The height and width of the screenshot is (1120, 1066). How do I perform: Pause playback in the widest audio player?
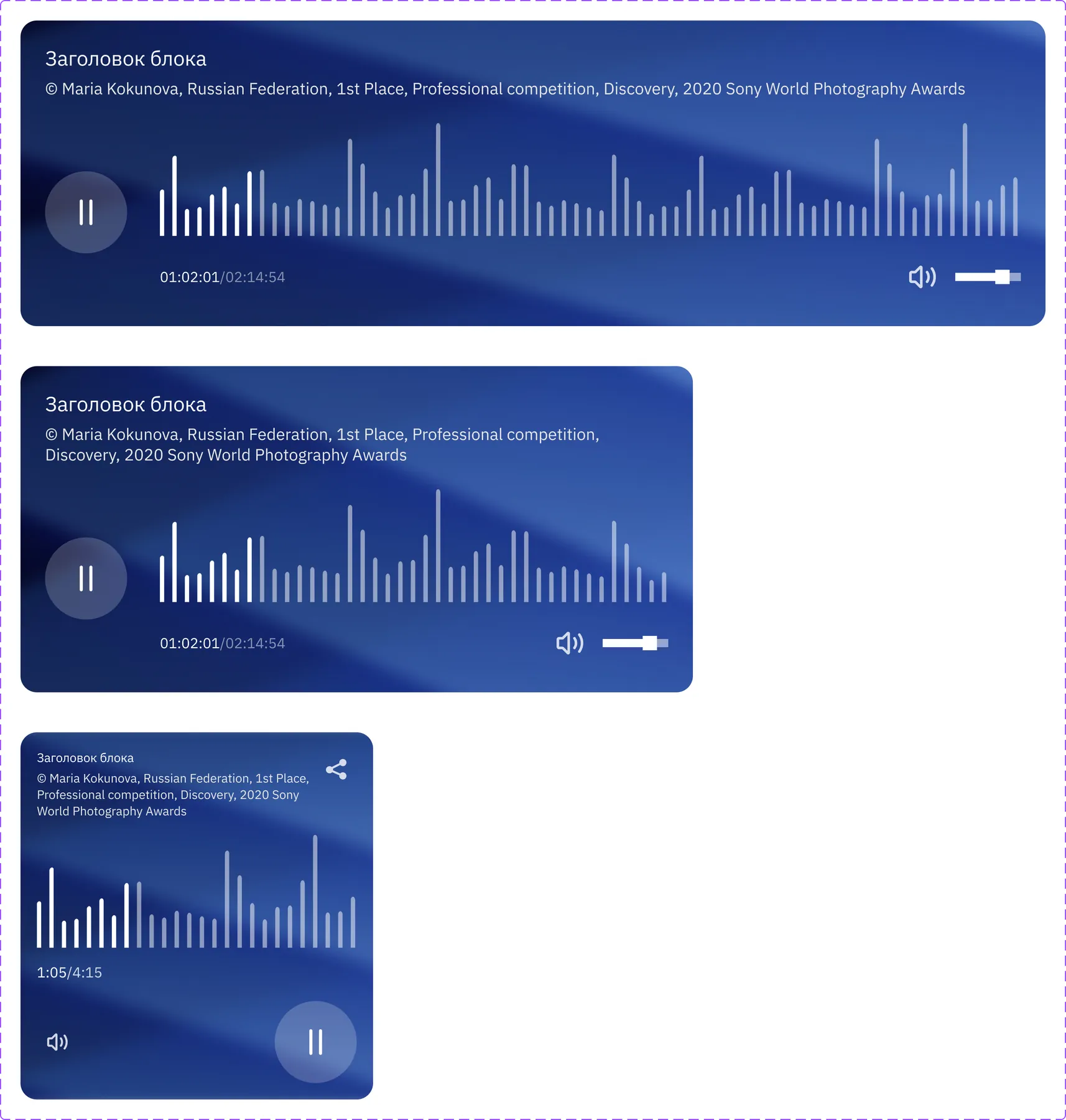click(x=86, y=212)
